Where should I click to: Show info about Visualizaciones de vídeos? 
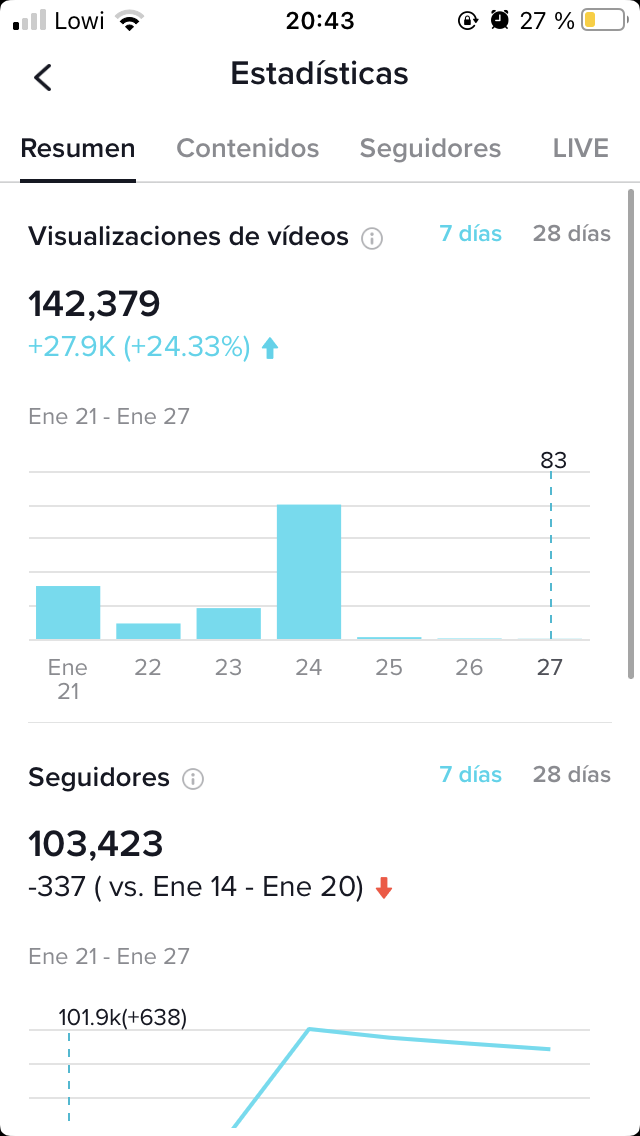tap(372, 238)
